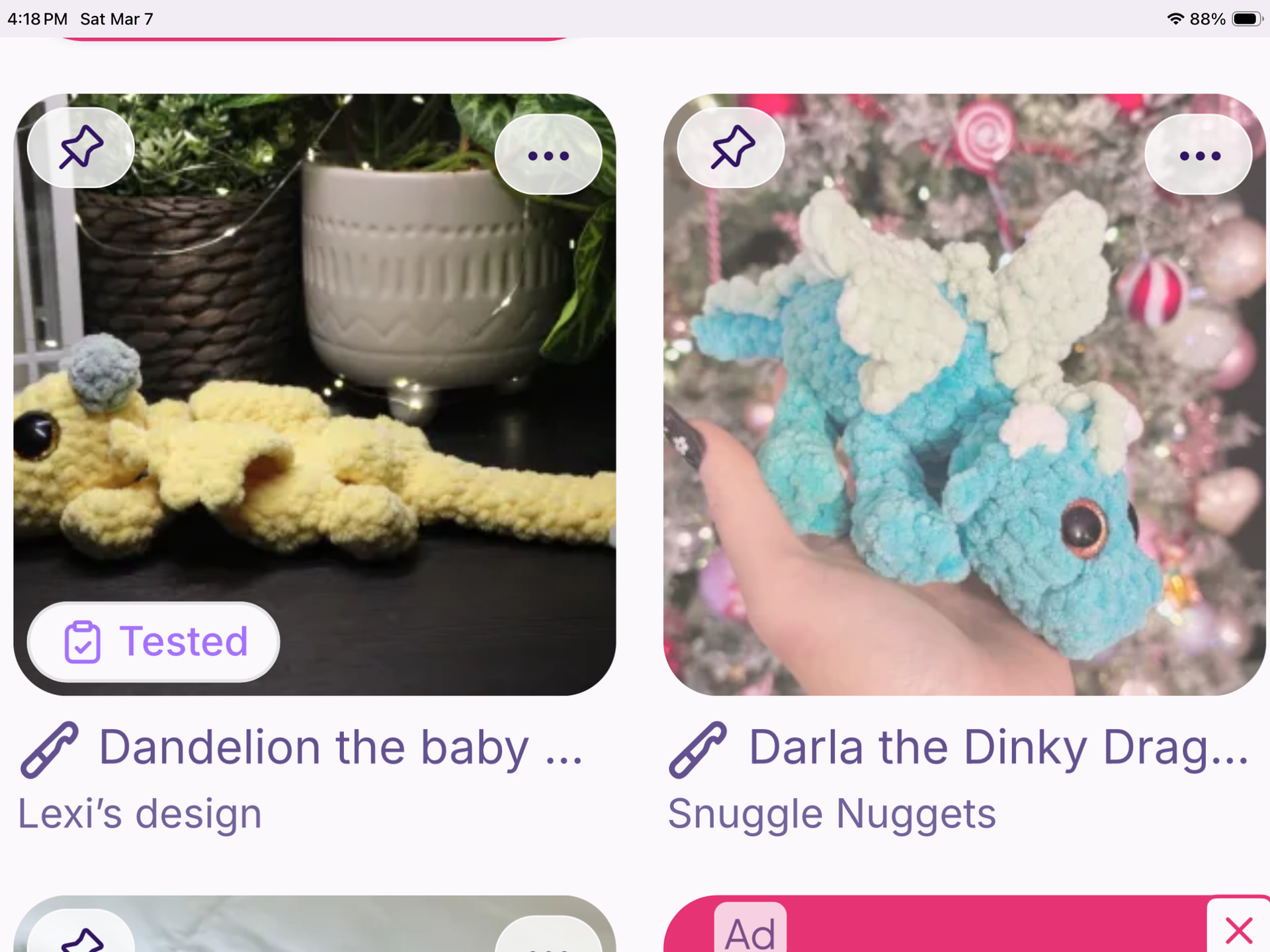
Task: Pin the Dandelion the baby dragon pattern
Action: tap(81, 148)
